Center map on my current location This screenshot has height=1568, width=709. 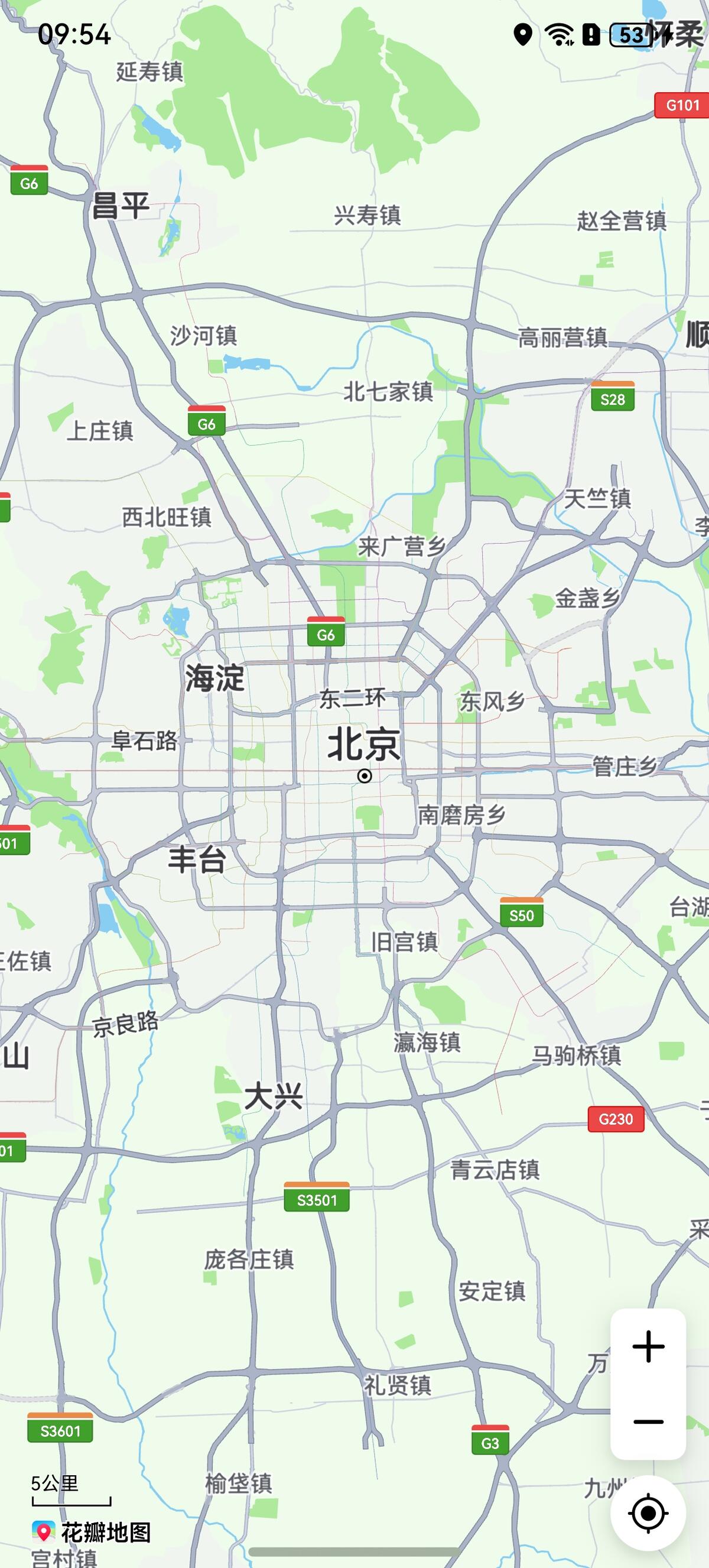648,1512
